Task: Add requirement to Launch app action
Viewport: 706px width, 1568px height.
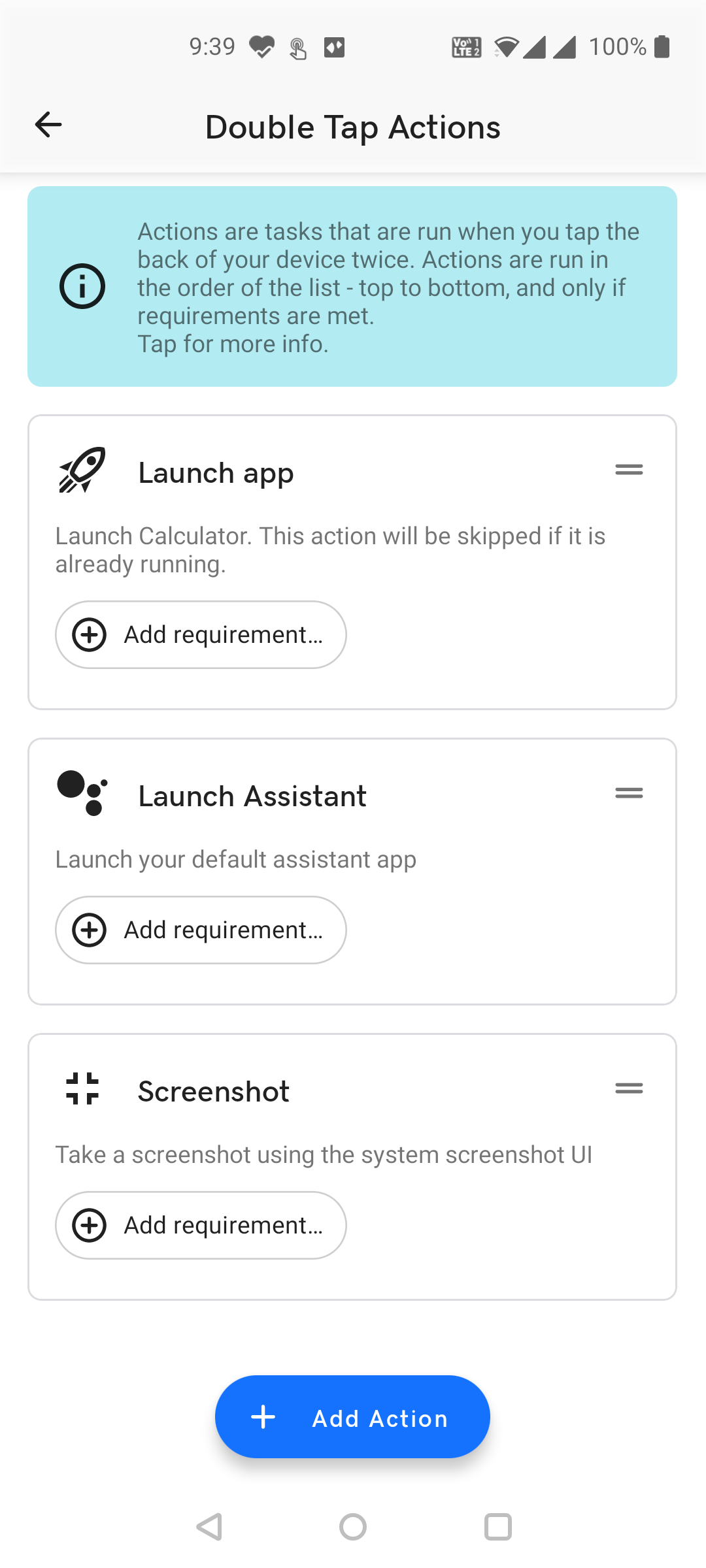Action: point(201,634)
